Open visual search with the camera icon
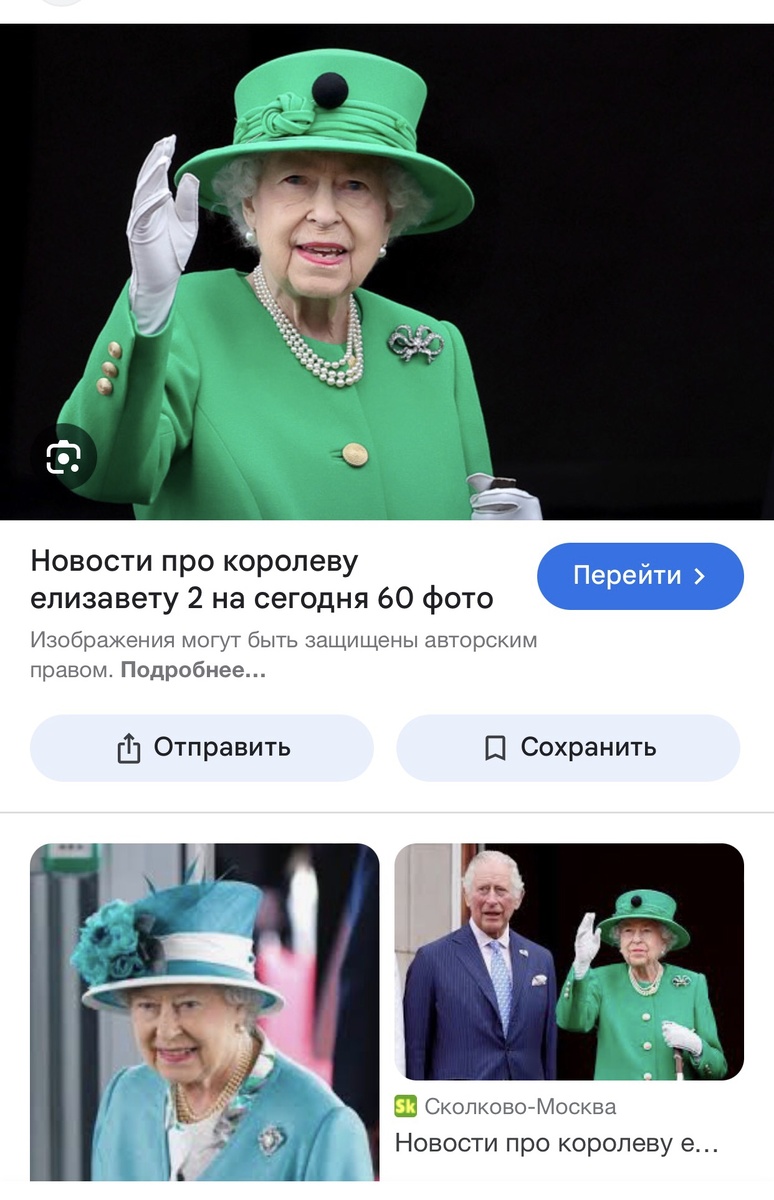The height and width of the screenshot is (1200, 774). (x=64, y=458)
